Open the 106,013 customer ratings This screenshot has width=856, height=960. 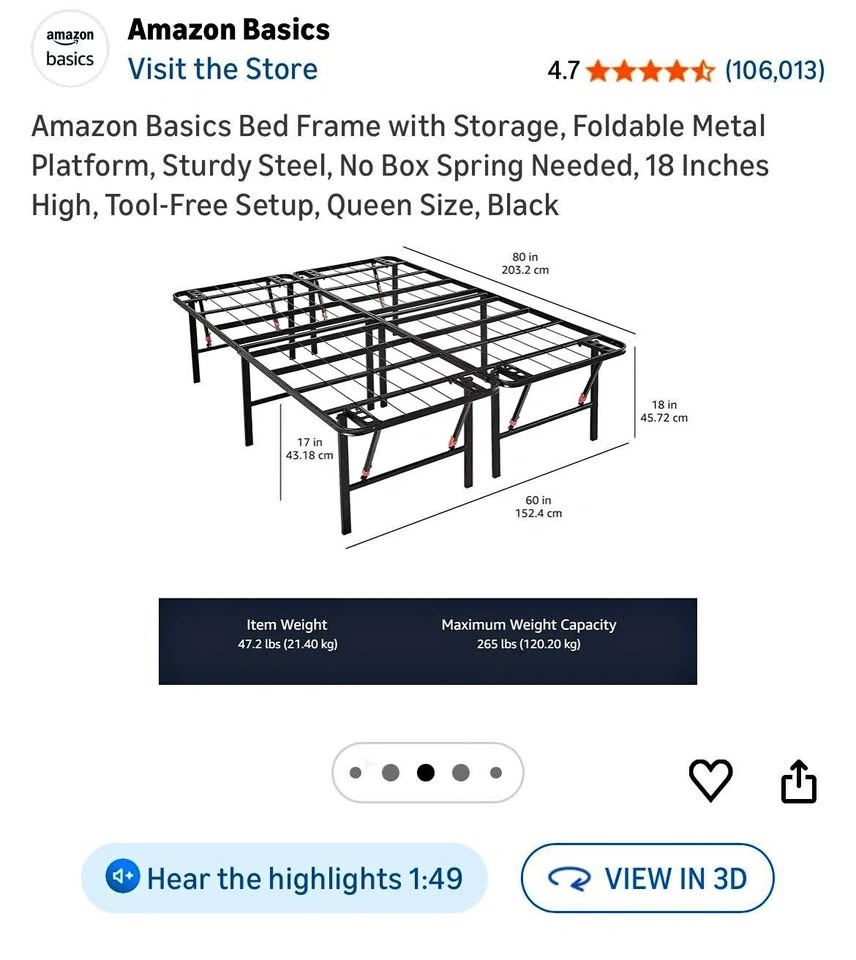(775, 70)
